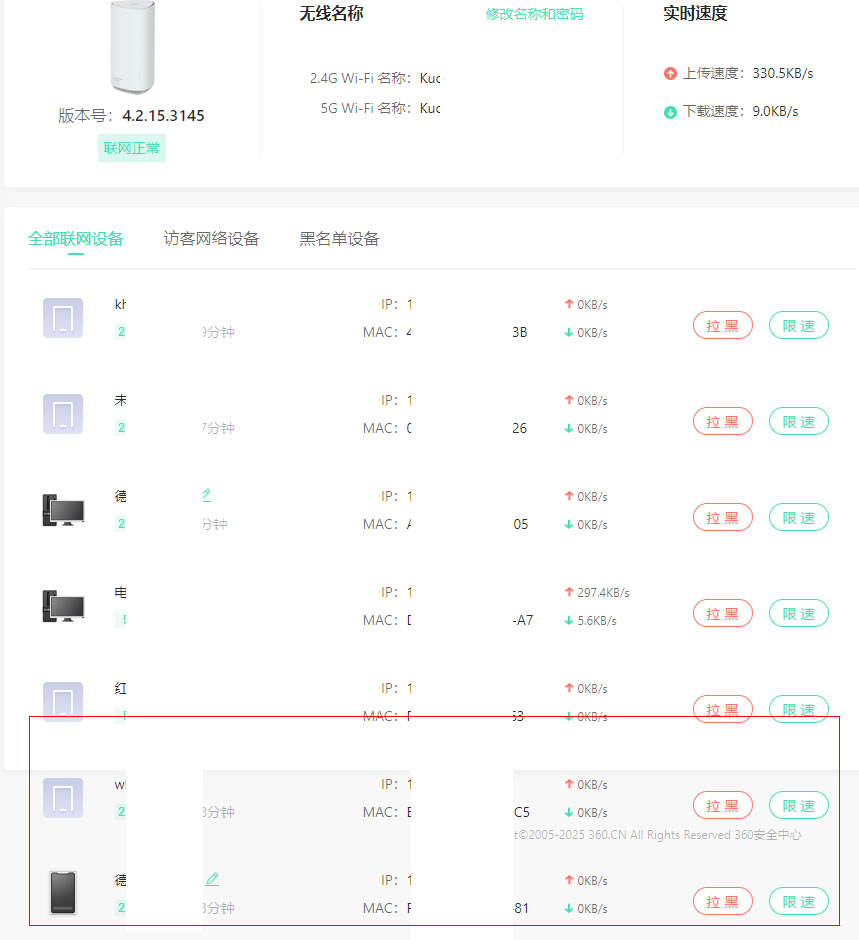This screenshot has height=940, width=859.
Task: Switch to the 黑名单设备 tab
Action: (x=339, y=238)
